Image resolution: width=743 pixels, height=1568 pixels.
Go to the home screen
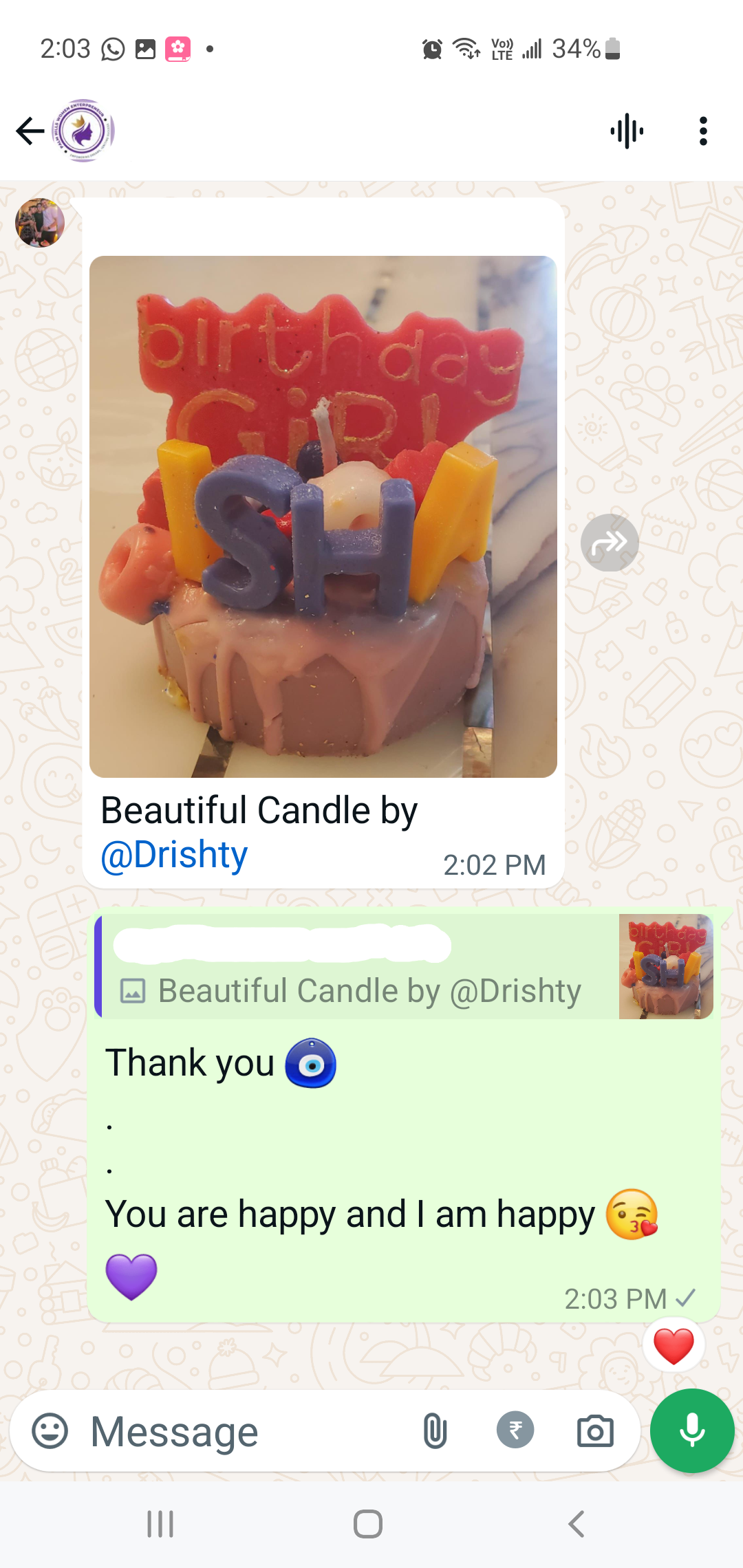(x=368, y=1524)
